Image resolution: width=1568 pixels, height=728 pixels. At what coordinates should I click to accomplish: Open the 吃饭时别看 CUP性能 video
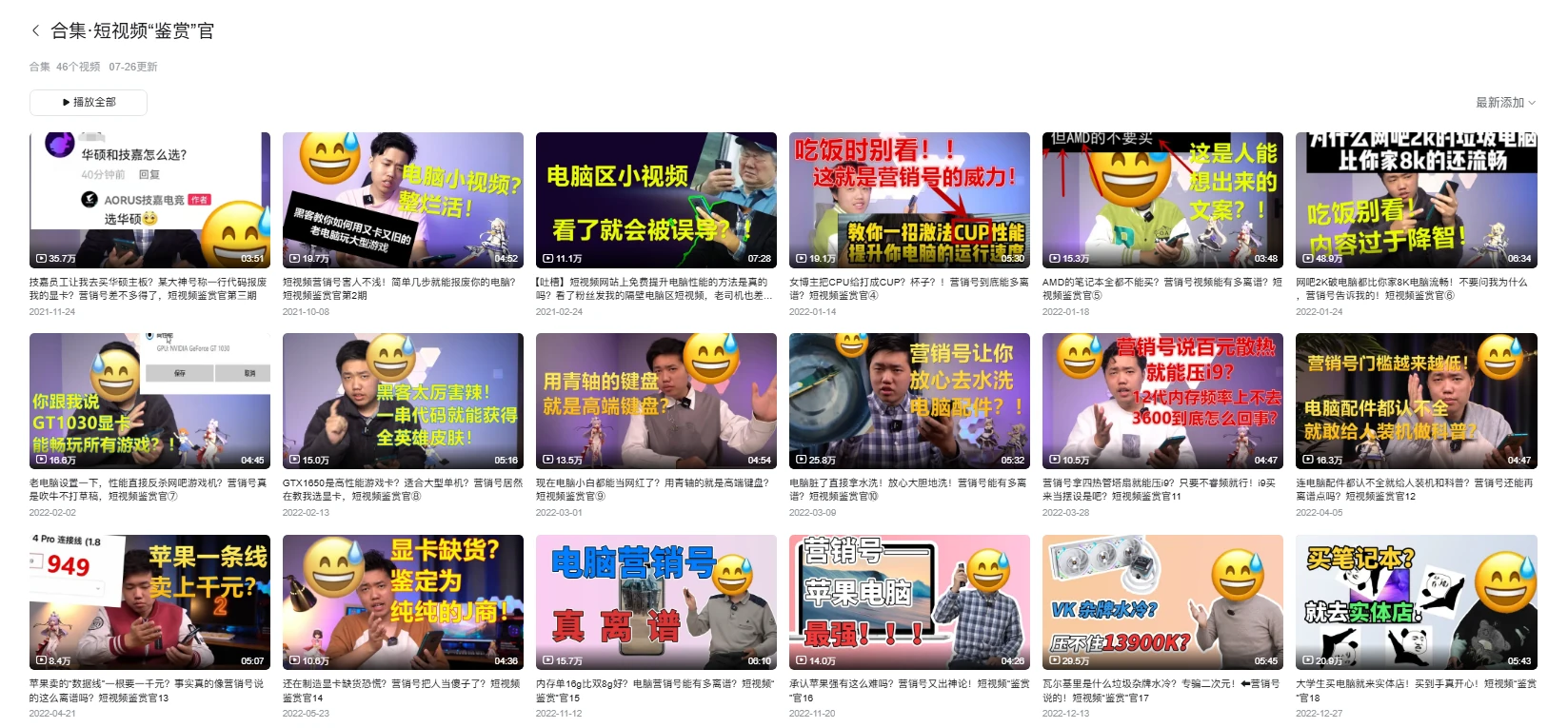[x=909, y=200]
